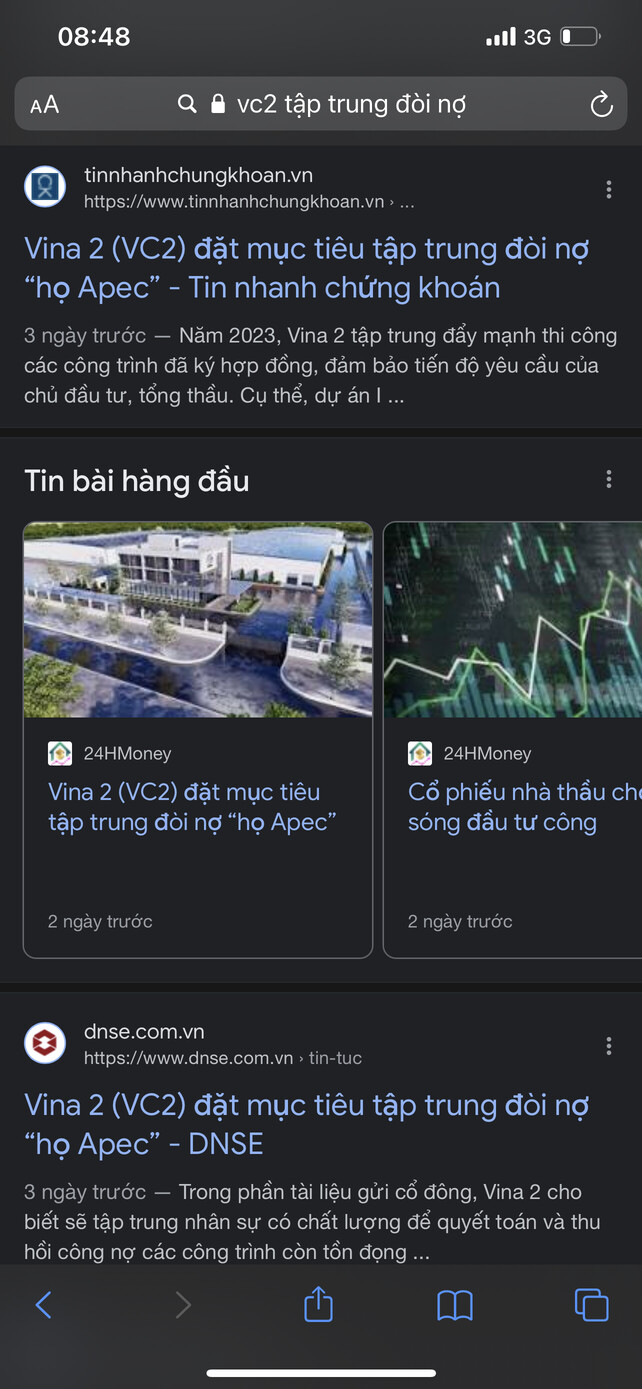642x1389 pixels.
Task: Reload the current page
Action: point(601,105)
